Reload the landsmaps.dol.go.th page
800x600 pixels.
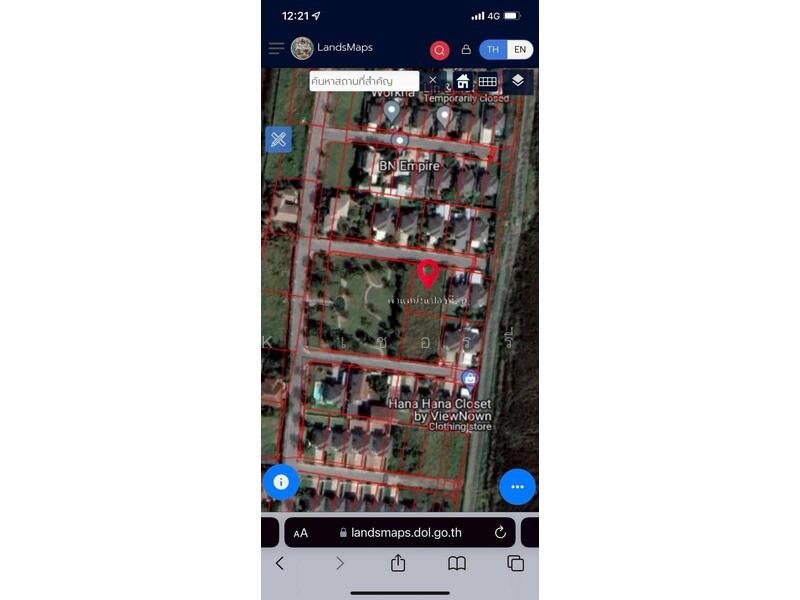(x=500, y=533)
